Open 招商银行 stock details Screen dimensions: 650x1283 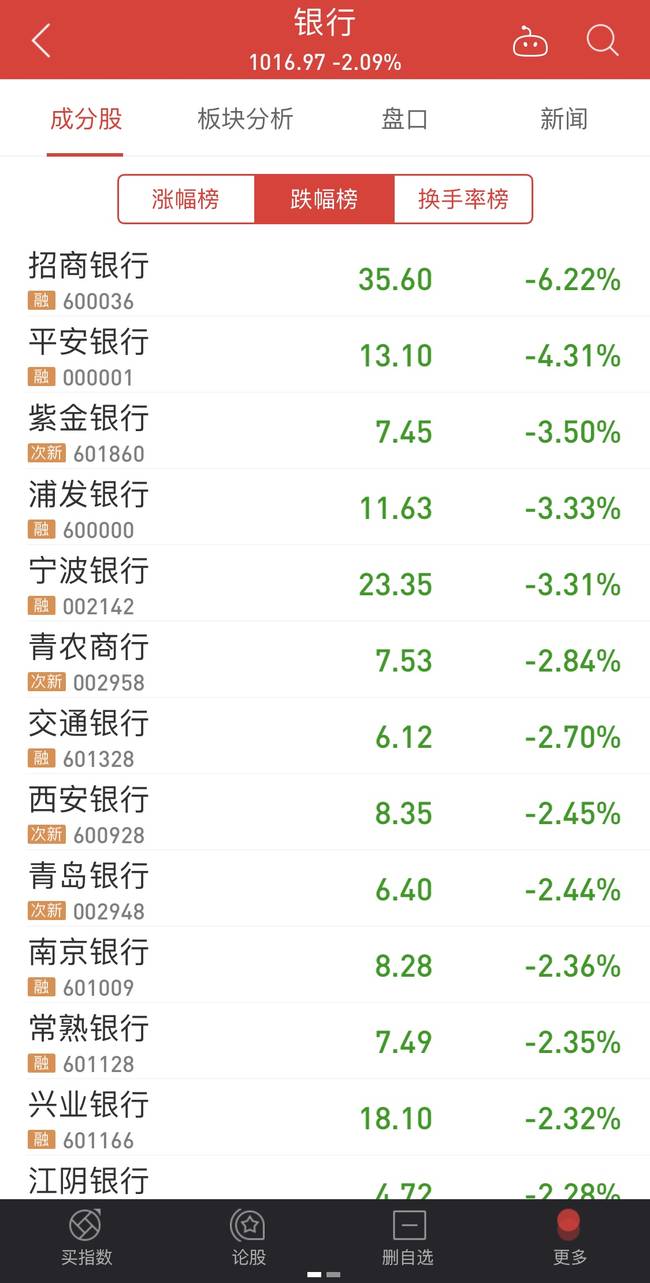(325, 279)
